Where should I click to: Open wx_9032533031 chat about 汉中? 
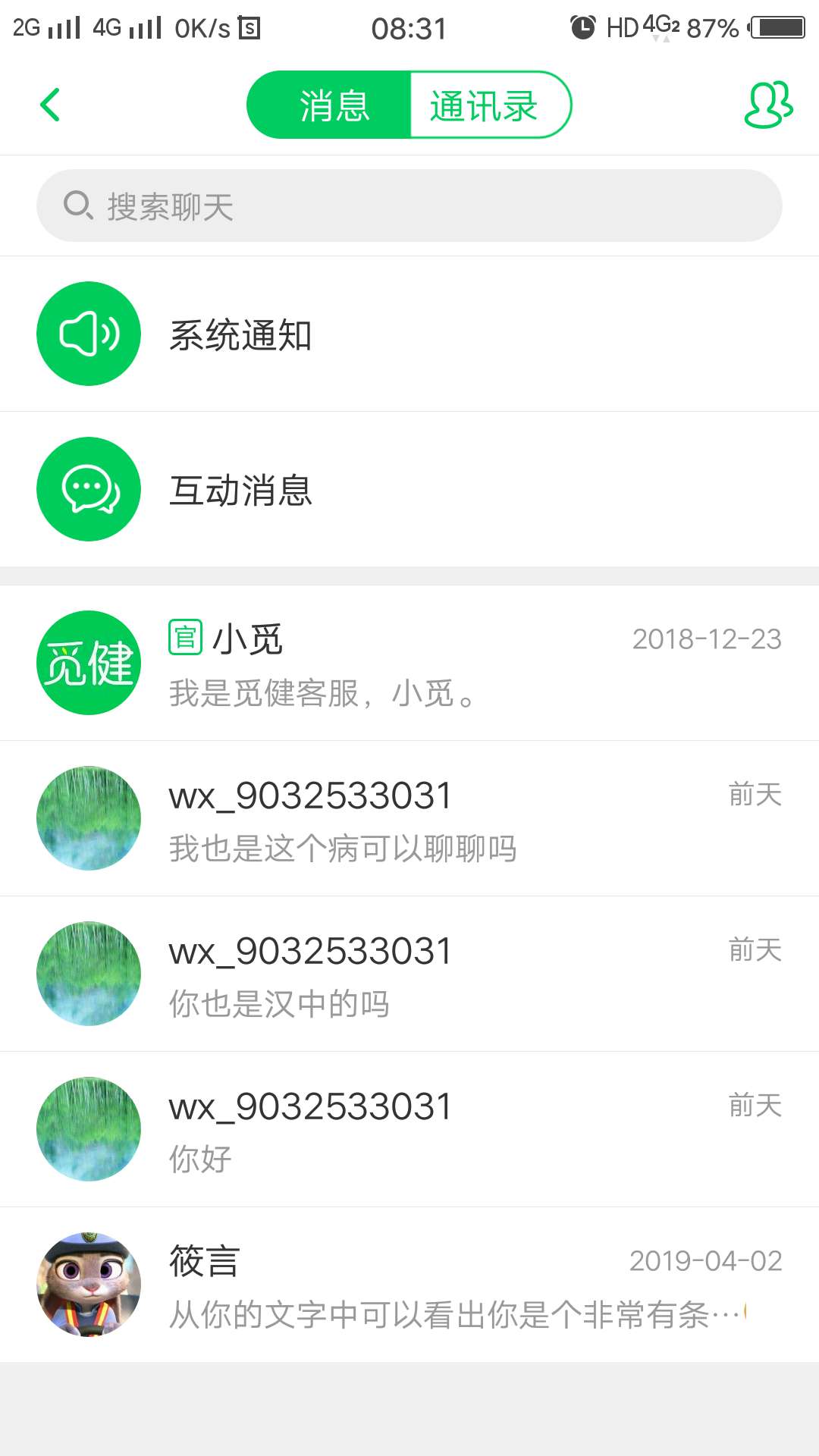click(409, 973)
